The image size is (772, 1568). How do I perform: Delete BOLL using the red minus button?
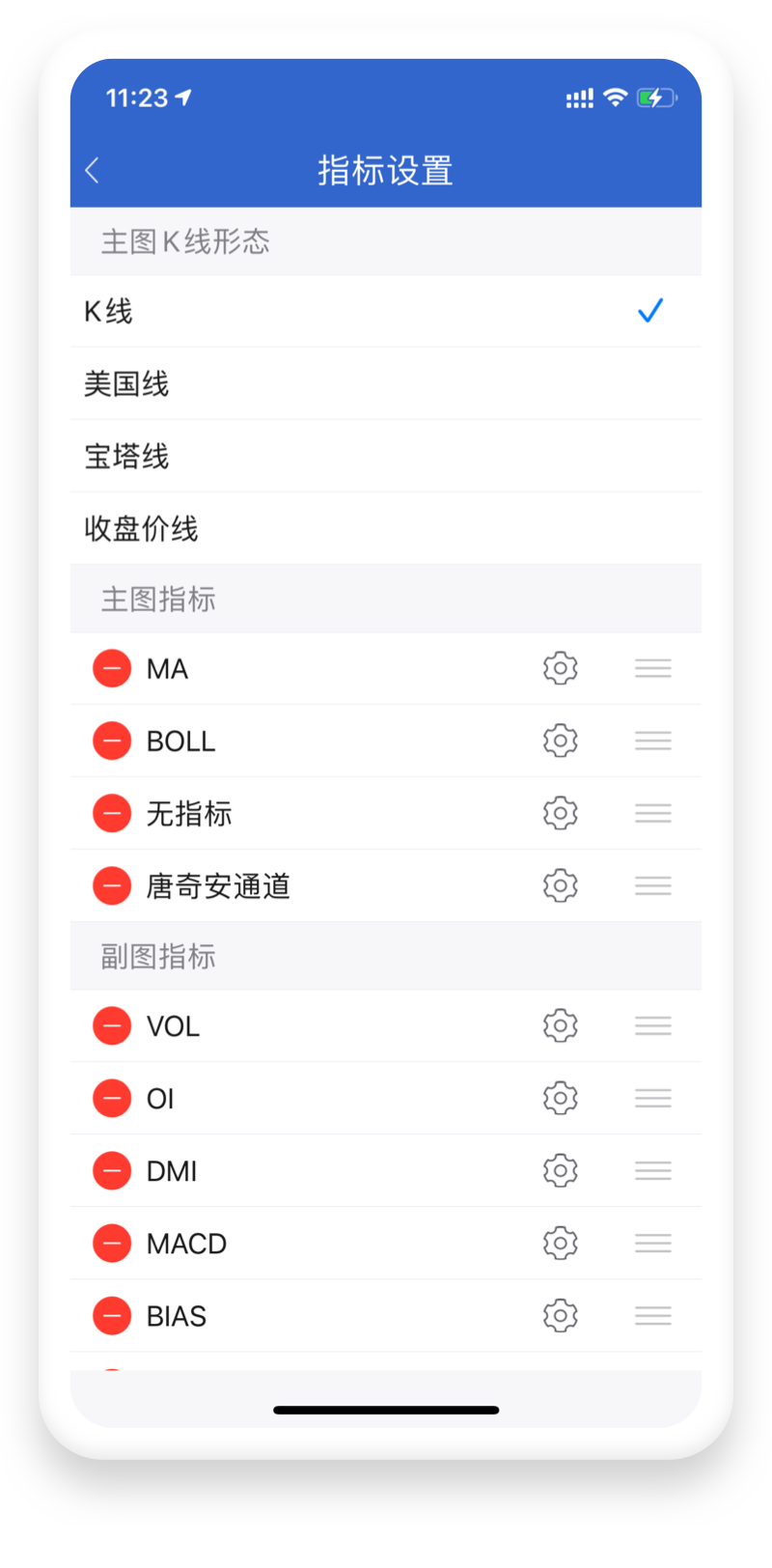coord(112,741)
